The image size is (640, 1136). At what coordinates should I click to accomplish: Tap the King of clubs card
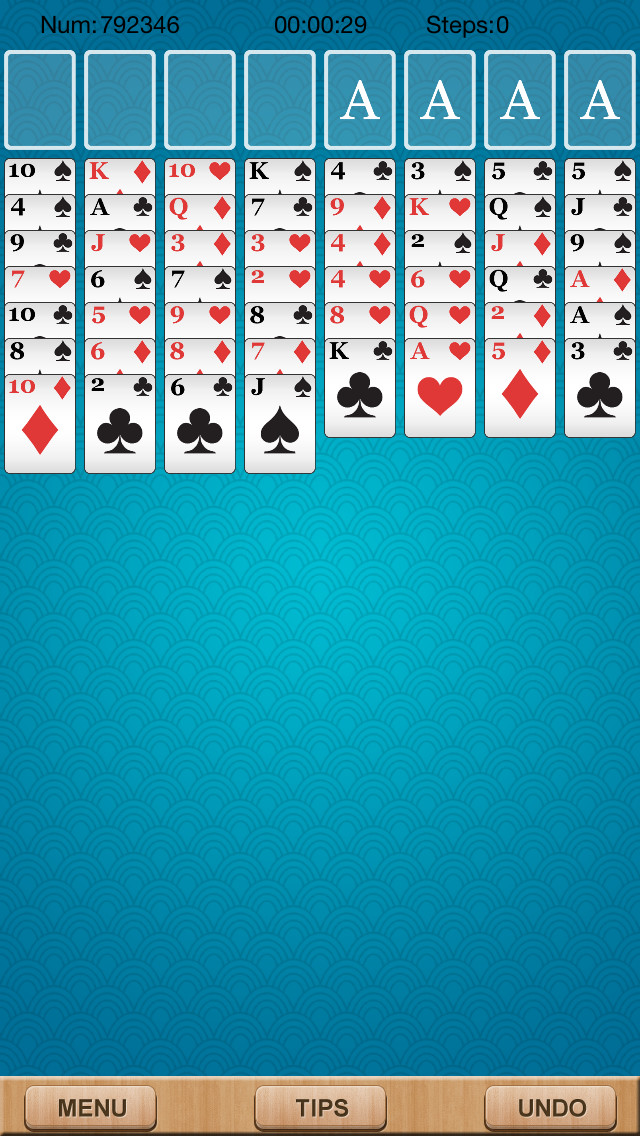pyautogui.click(x=360, y=388)
